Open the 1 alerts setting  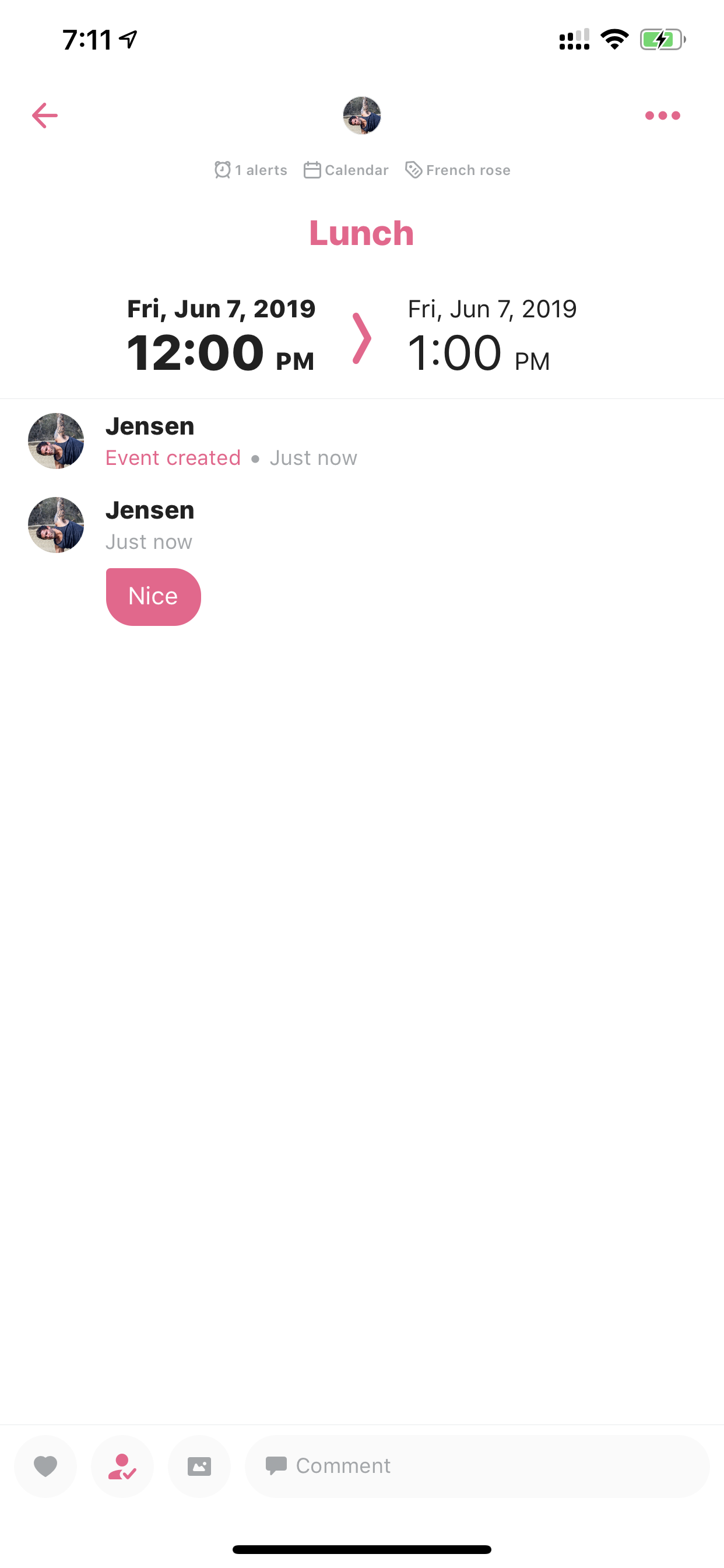point(251,170)
